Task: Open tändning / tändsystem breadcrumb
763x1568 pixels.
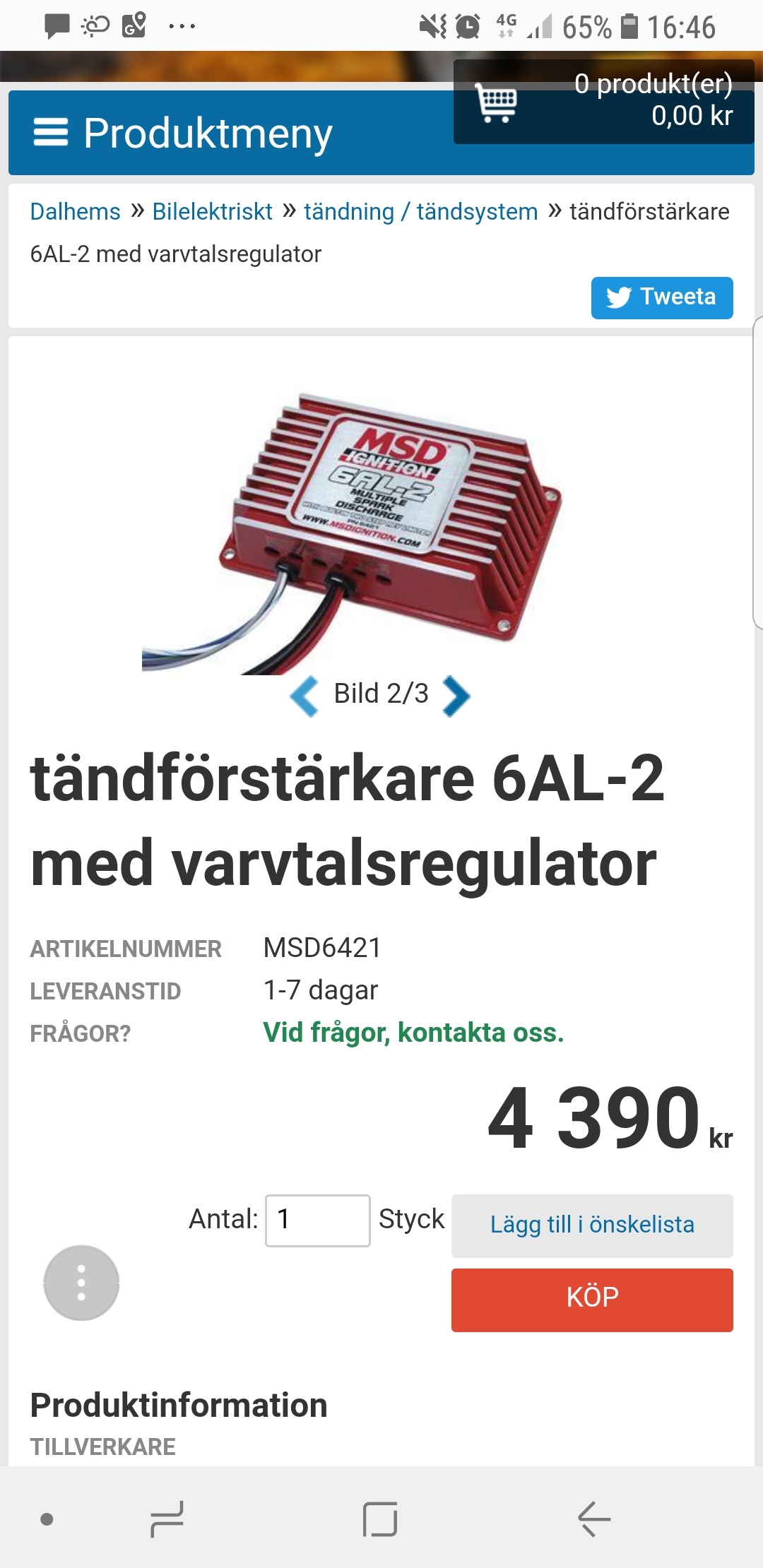Action: (420, 211)
